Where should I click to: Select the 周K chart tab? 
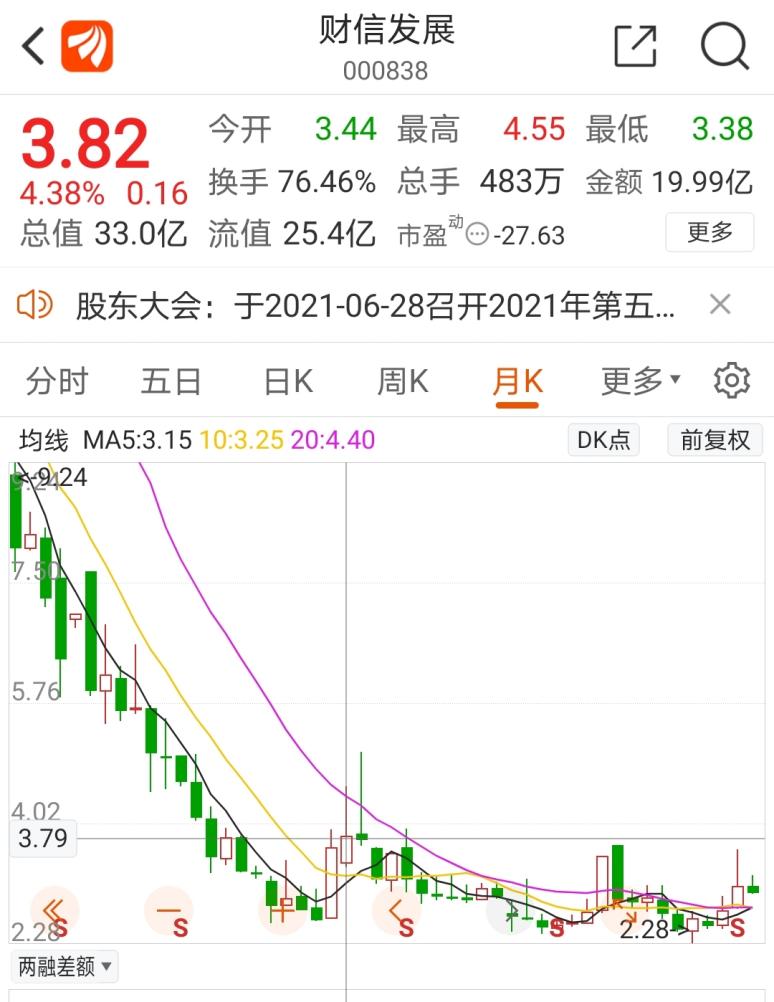click(402, 381)
